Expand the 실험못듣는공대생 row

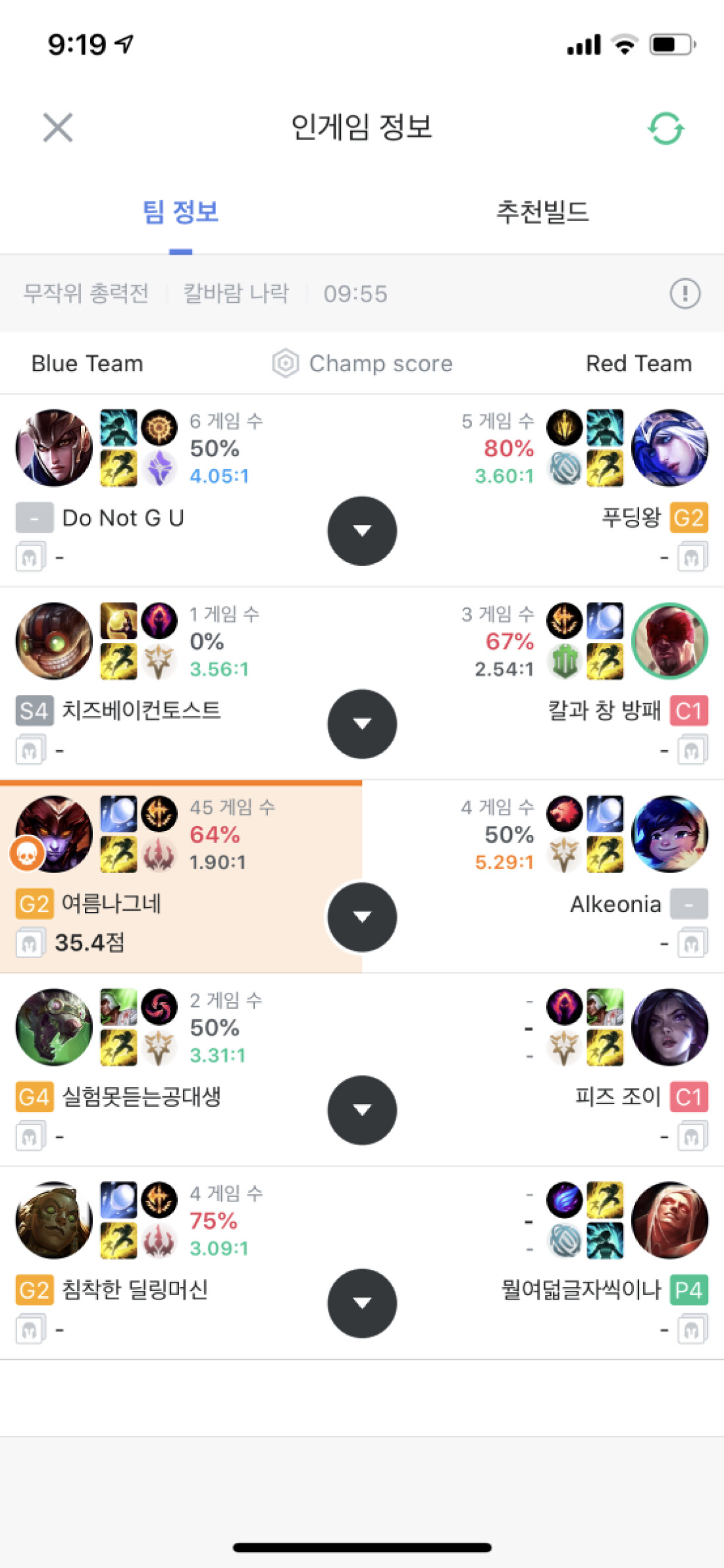[362, 1110]
